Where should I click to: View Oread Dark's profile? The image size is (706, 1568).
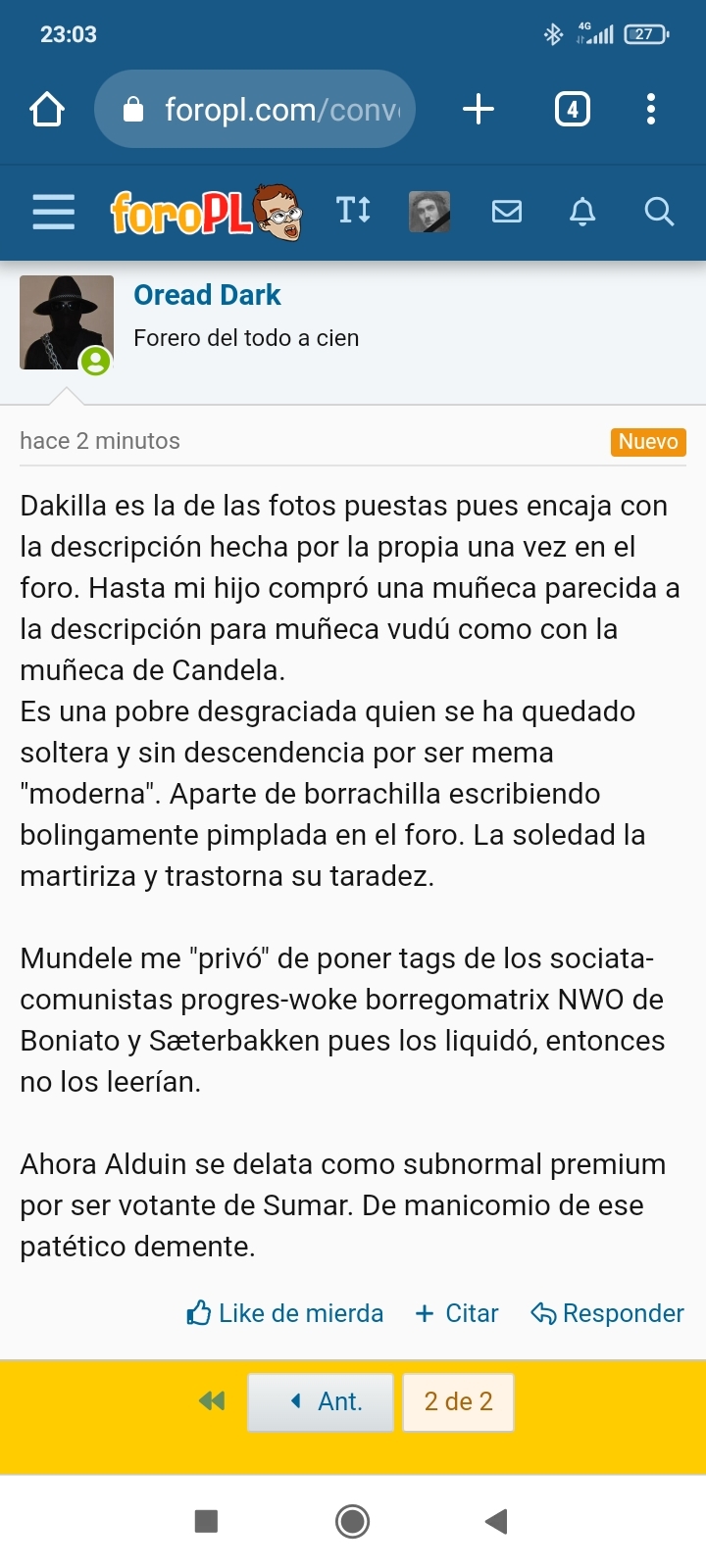click(207, 295)
